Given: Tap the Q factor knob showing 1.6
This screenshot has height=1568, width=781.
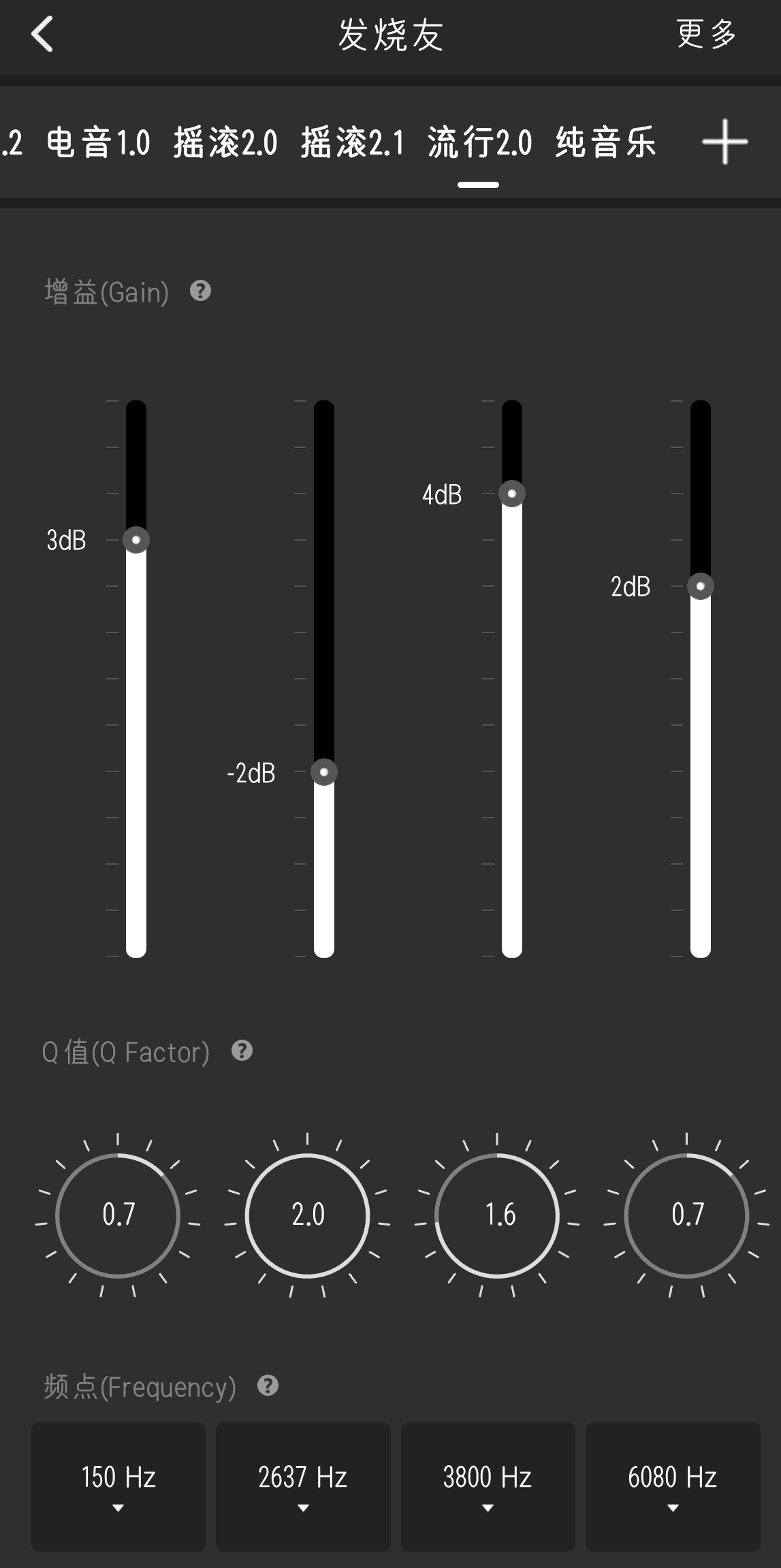Looking at the screenshot, I should (x=497, y=1215).
